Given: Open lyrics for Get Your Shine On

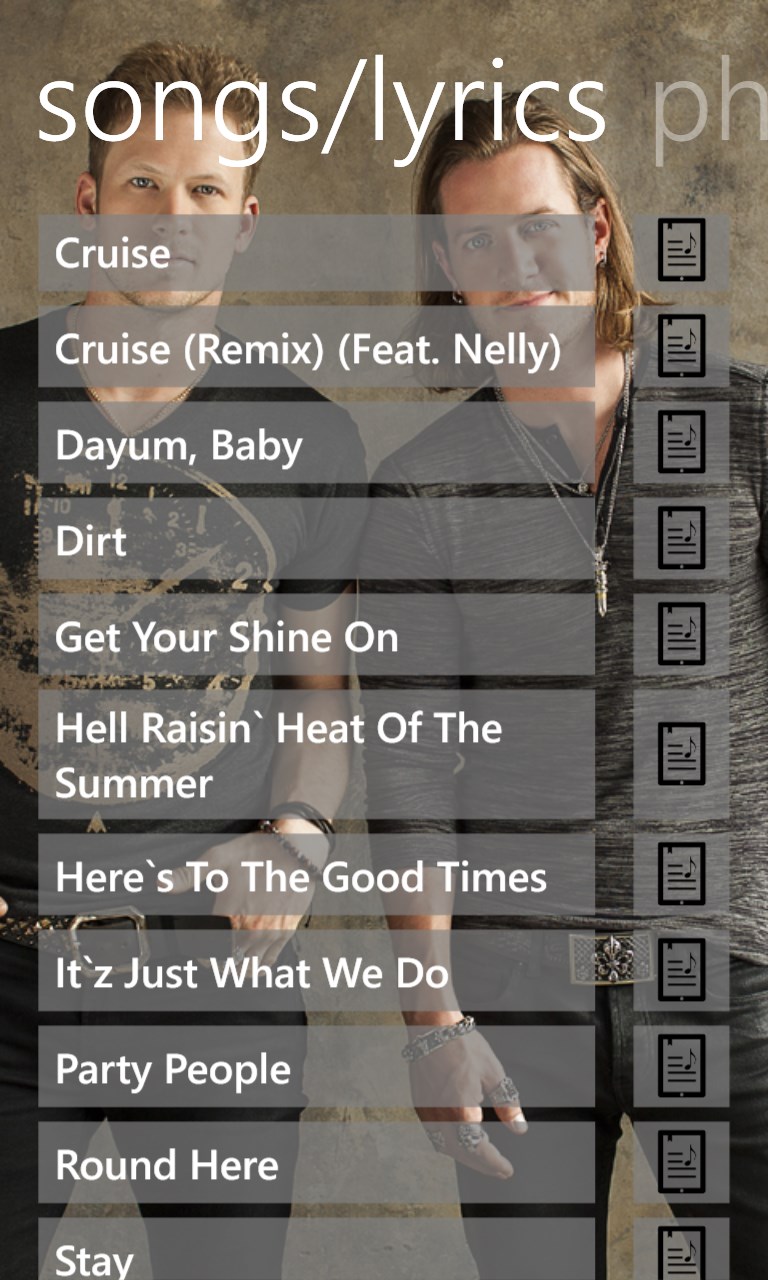Looking at the screenshot, I should (681, 635).
